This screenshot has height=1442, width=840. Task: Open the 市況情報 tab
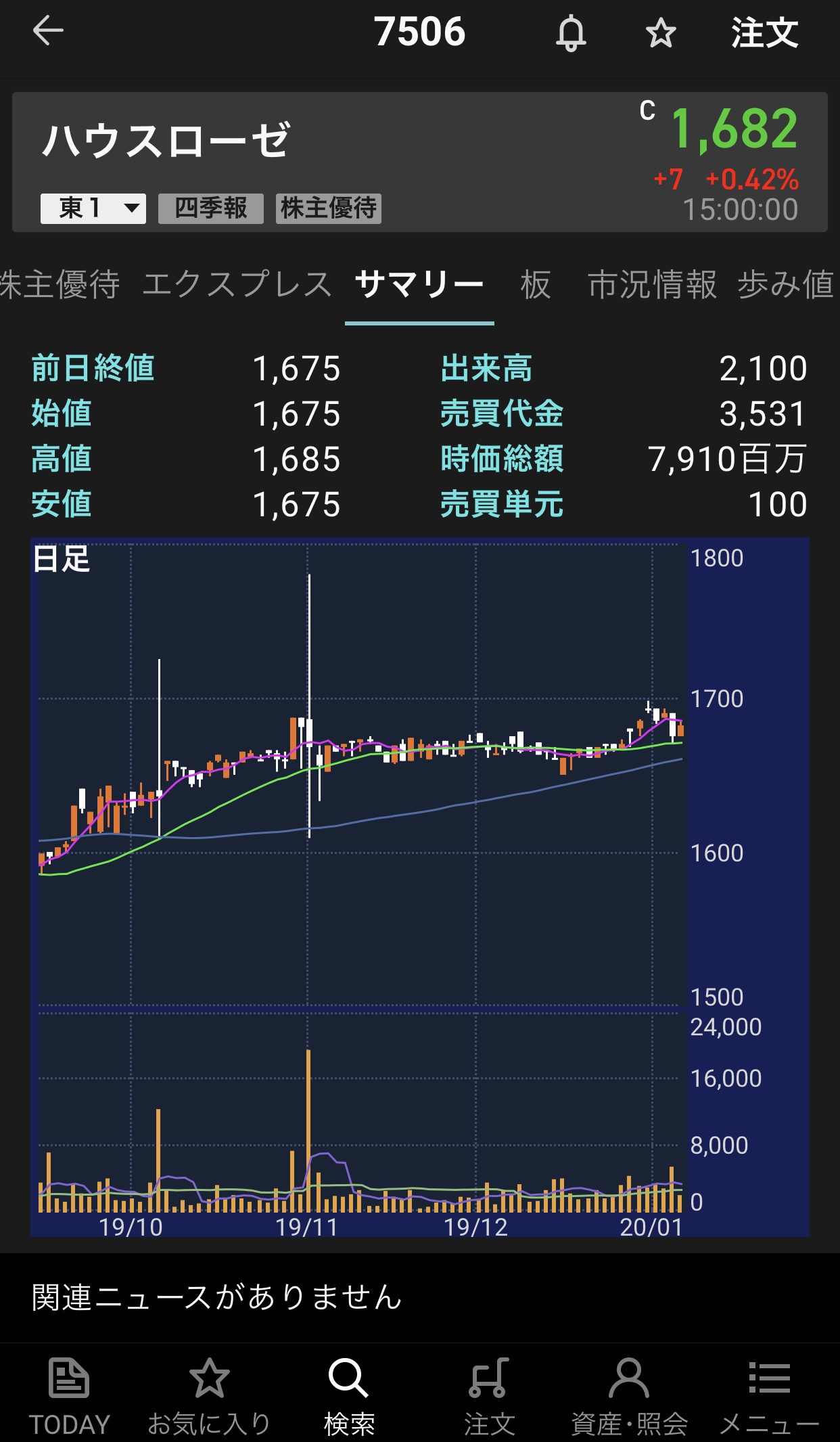click(x=652, y=284)
